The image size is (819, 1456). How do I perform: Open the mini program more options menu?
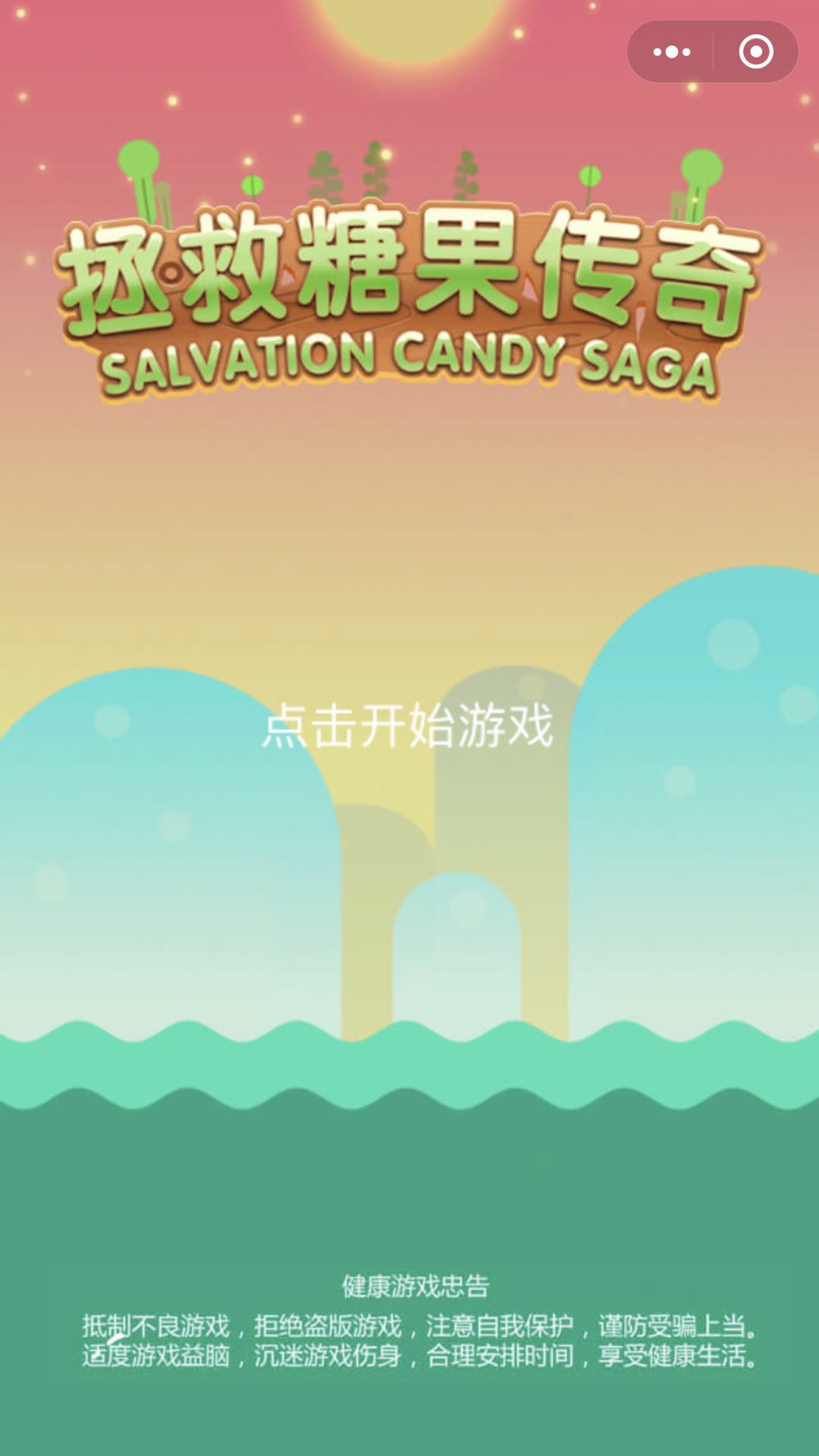(x=671, y=52)
